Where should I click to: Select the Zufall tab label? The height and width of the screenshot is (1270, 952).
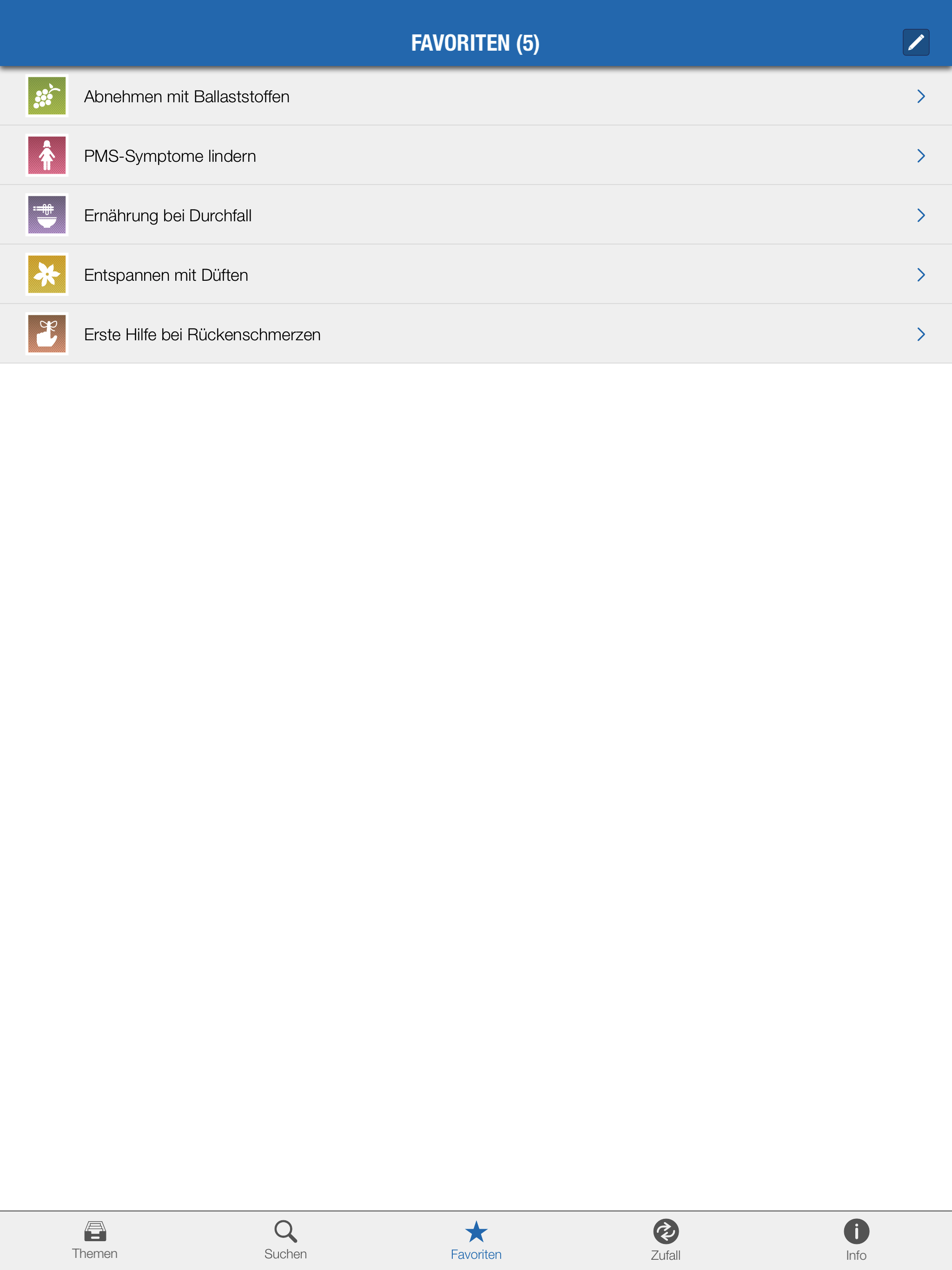[666, 1253]
